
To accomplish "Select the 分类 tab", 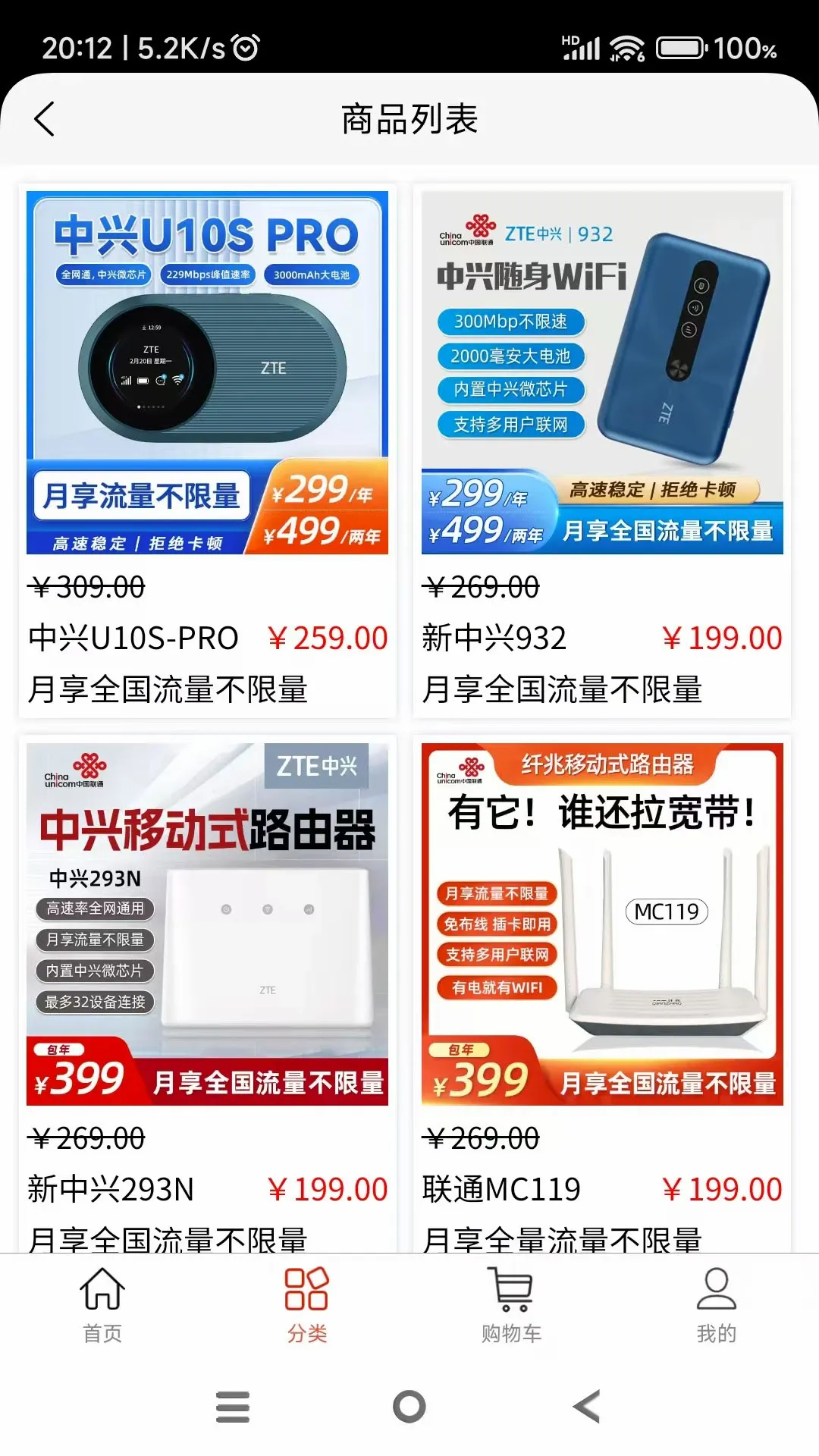I will [307, 1305].
